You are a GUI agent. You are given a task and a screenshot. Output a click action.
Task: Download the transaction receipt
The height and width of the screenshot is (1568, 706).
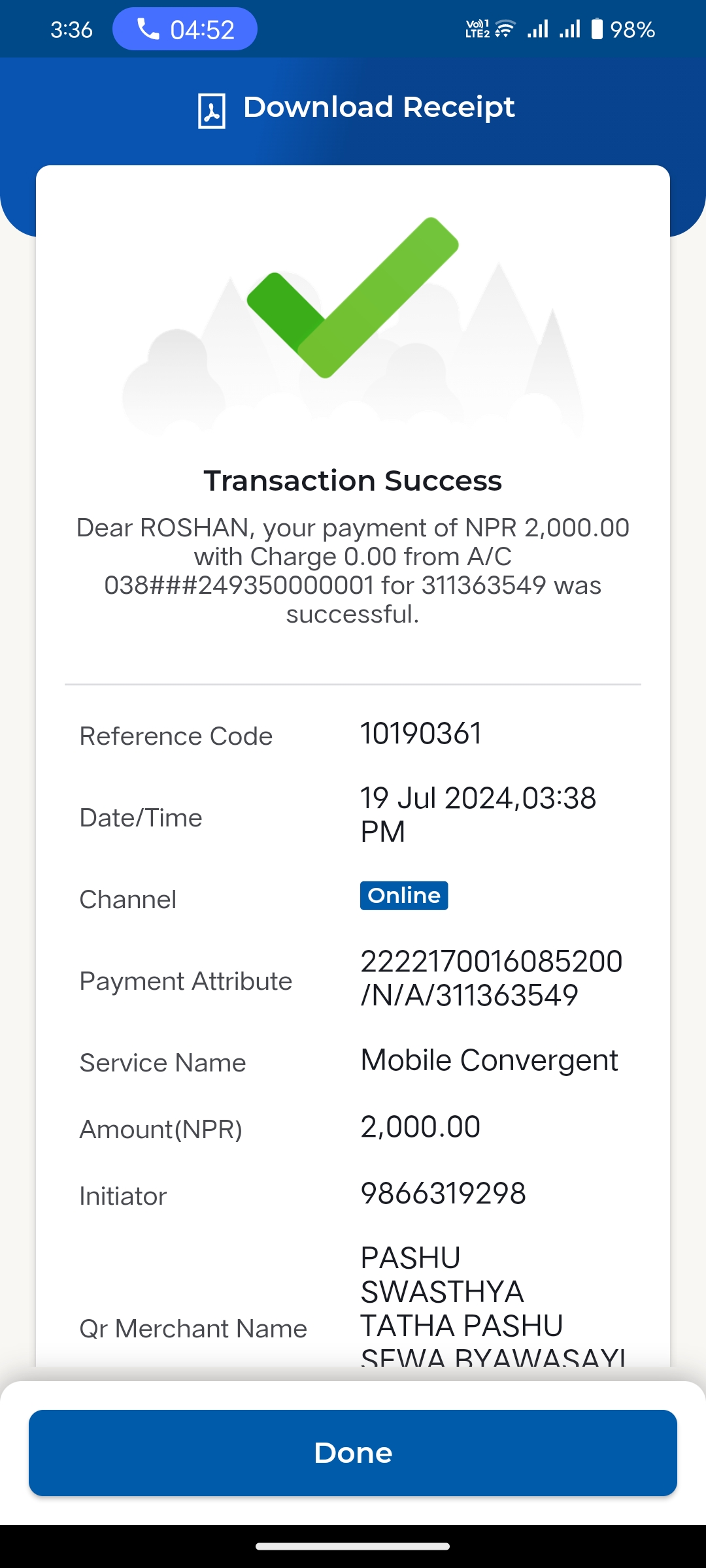pyautogui.click(x=356, y=108)
